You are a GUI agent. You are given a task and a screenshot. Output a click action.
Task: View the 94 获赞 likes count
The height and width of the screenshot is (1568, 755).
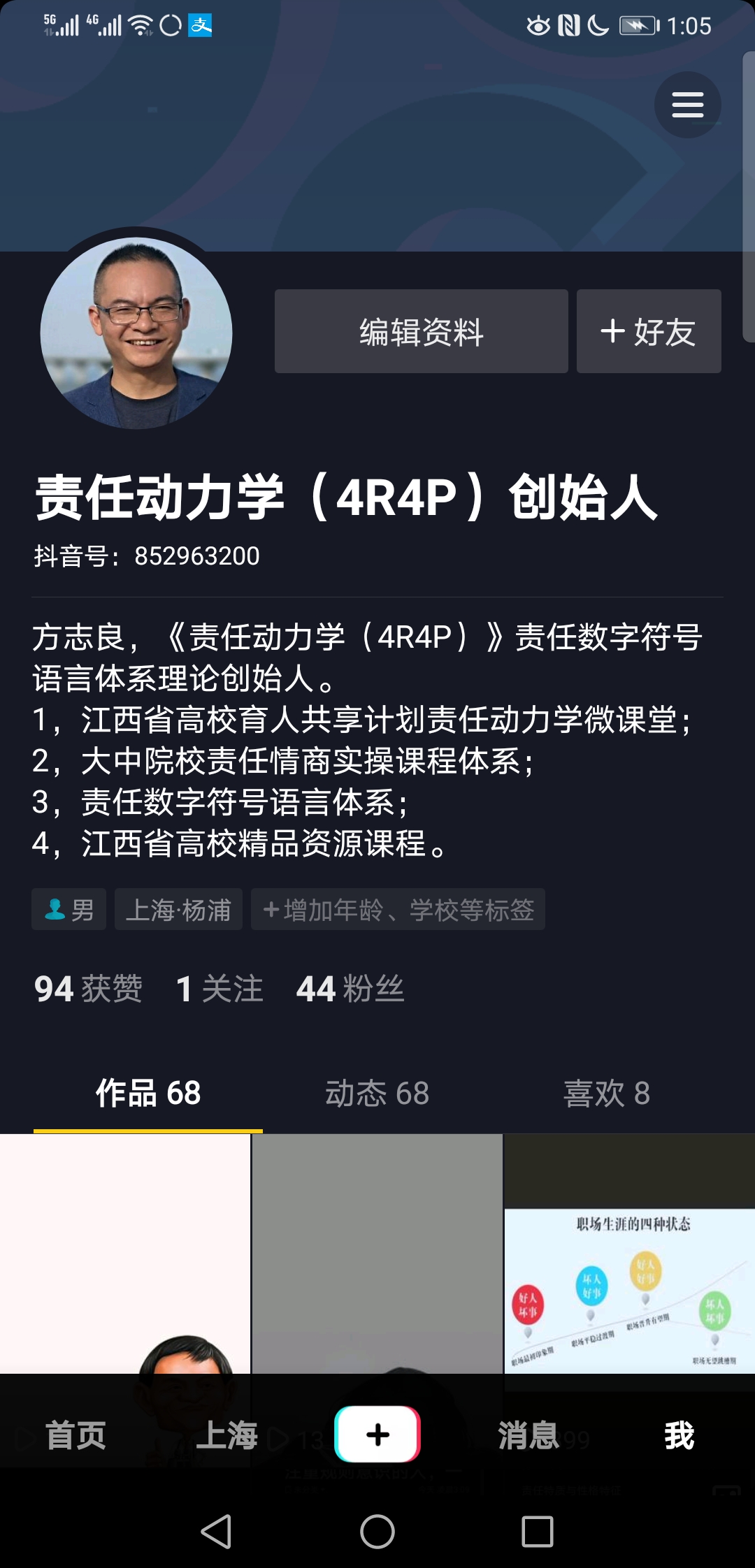[88, 989]
